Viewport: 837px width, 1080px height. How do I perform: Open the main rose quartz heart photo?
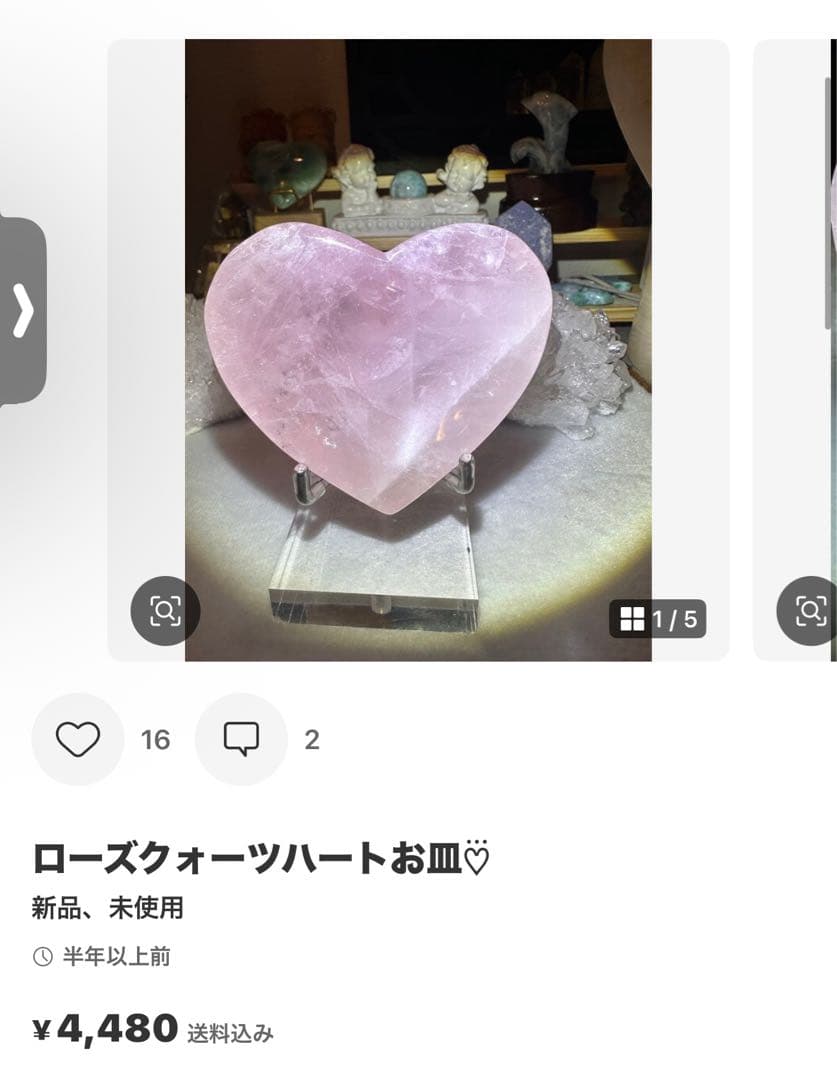point(420,350)
